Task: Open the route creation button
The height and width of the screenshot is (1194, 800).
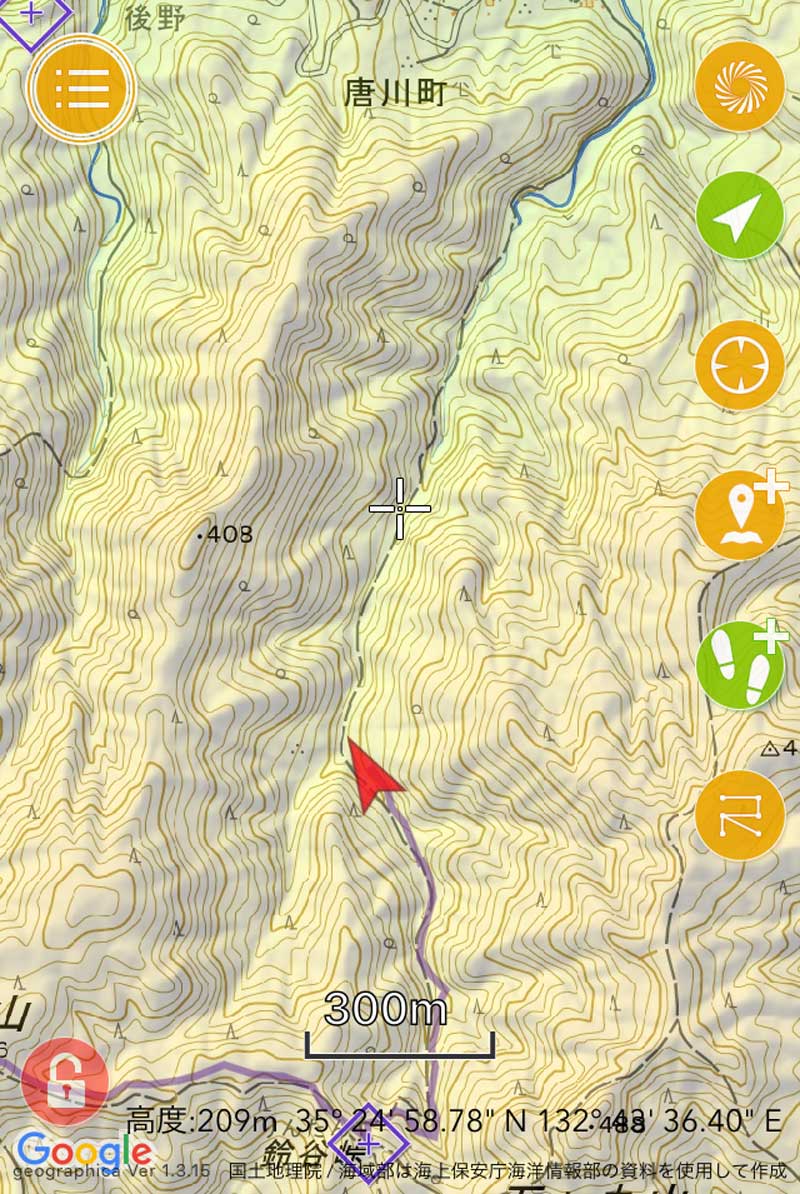Action: pos(739,815)
